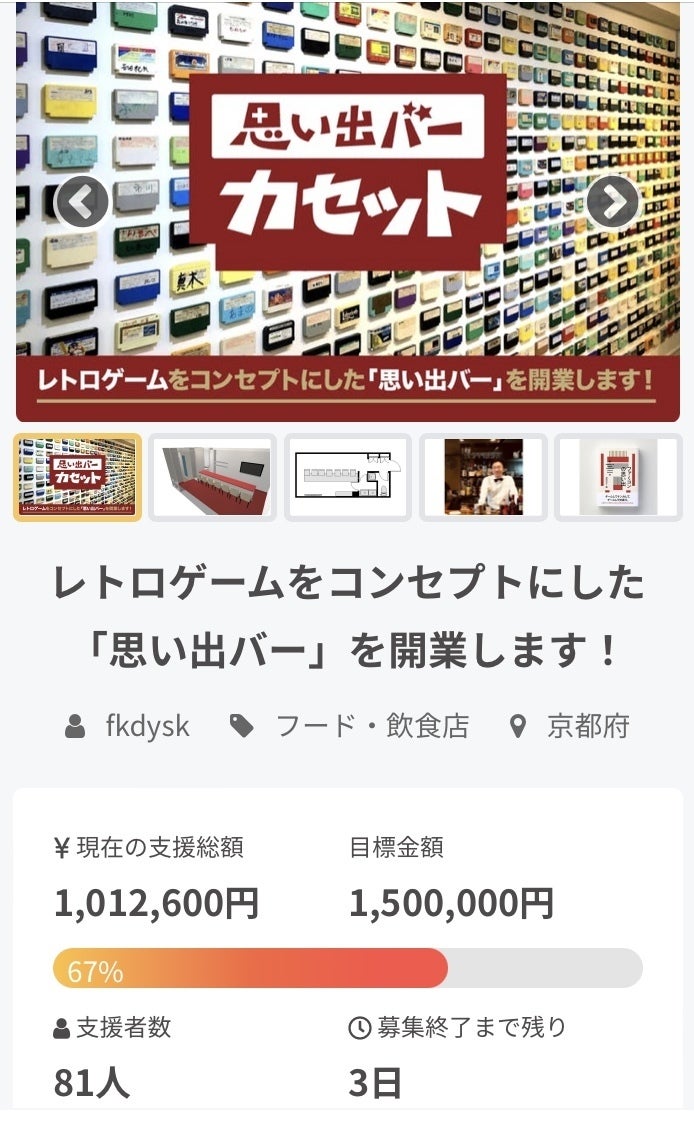This screenshot has width=694, height=1121.
Task: Open the 京都府 location link
Action: [588, 726]
